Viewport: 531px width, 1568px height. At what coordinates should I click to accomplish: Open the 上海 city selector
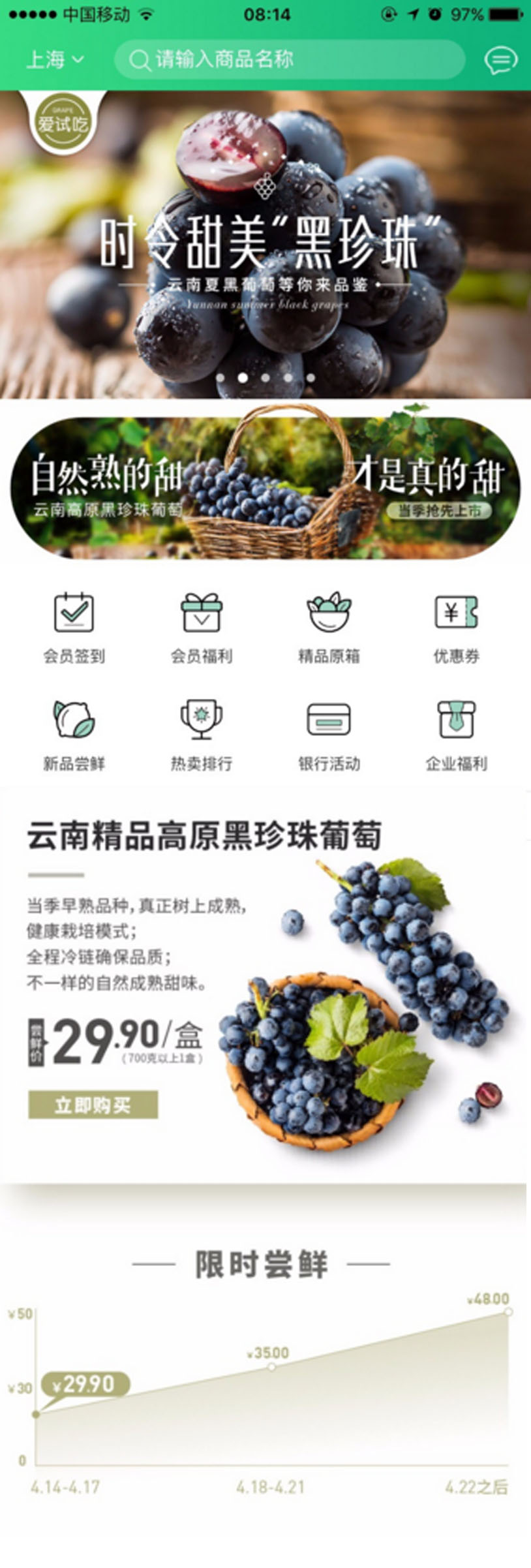(55, 60)
